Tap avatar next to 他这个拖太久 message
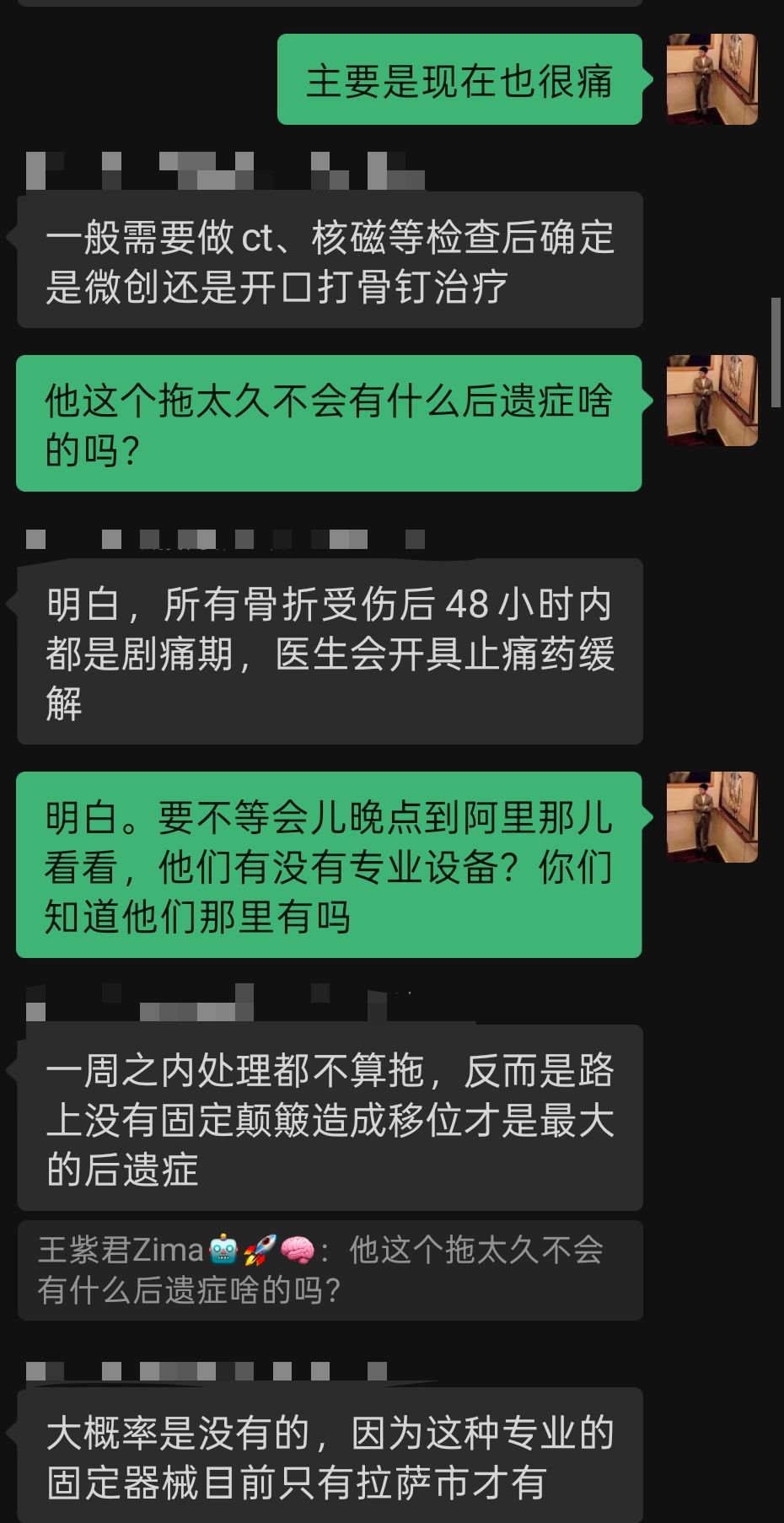The image size is (784, 1523). (712, 401)
